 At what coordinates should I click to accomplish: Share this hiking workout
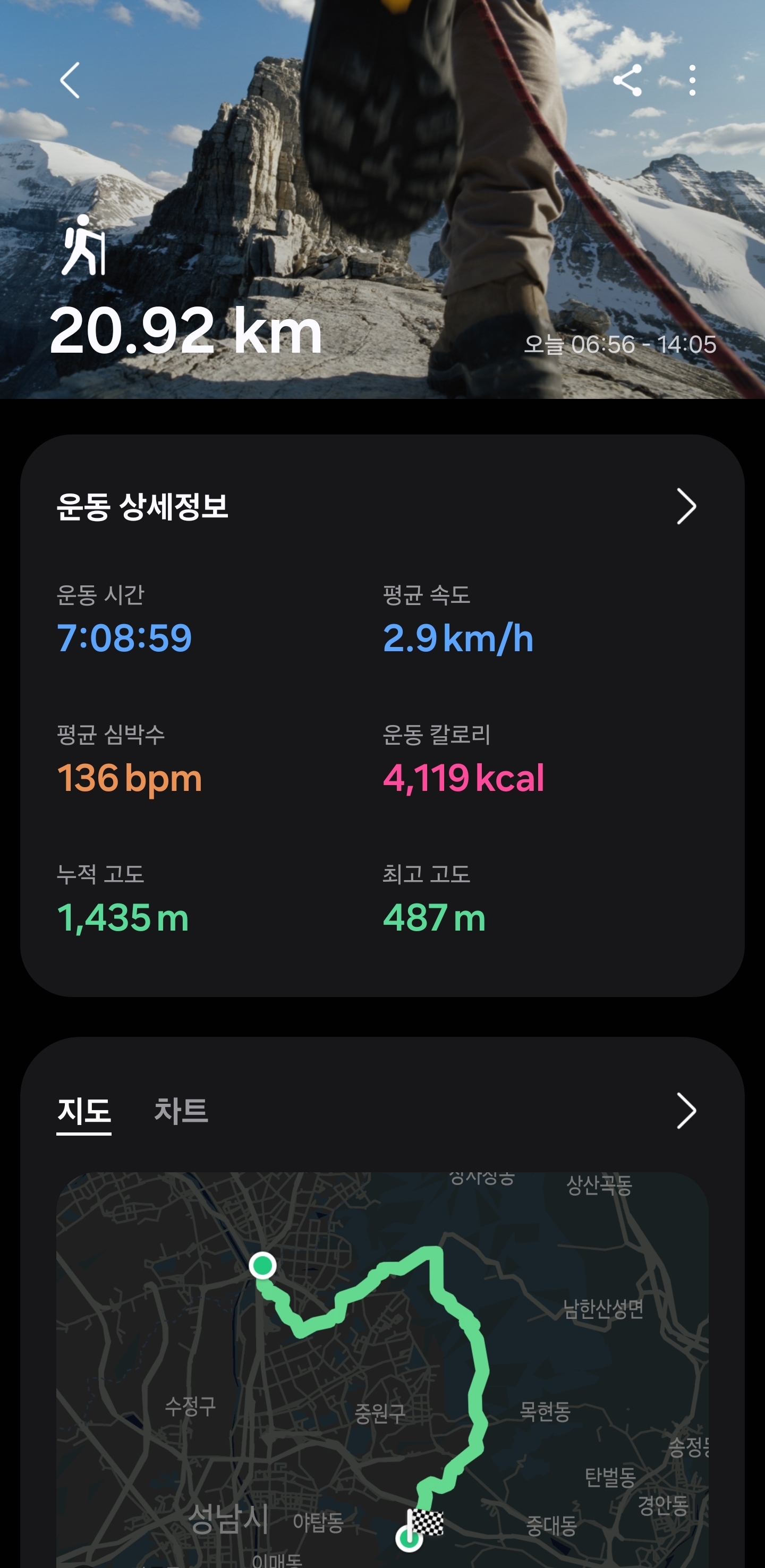click(x=627, y=80)
